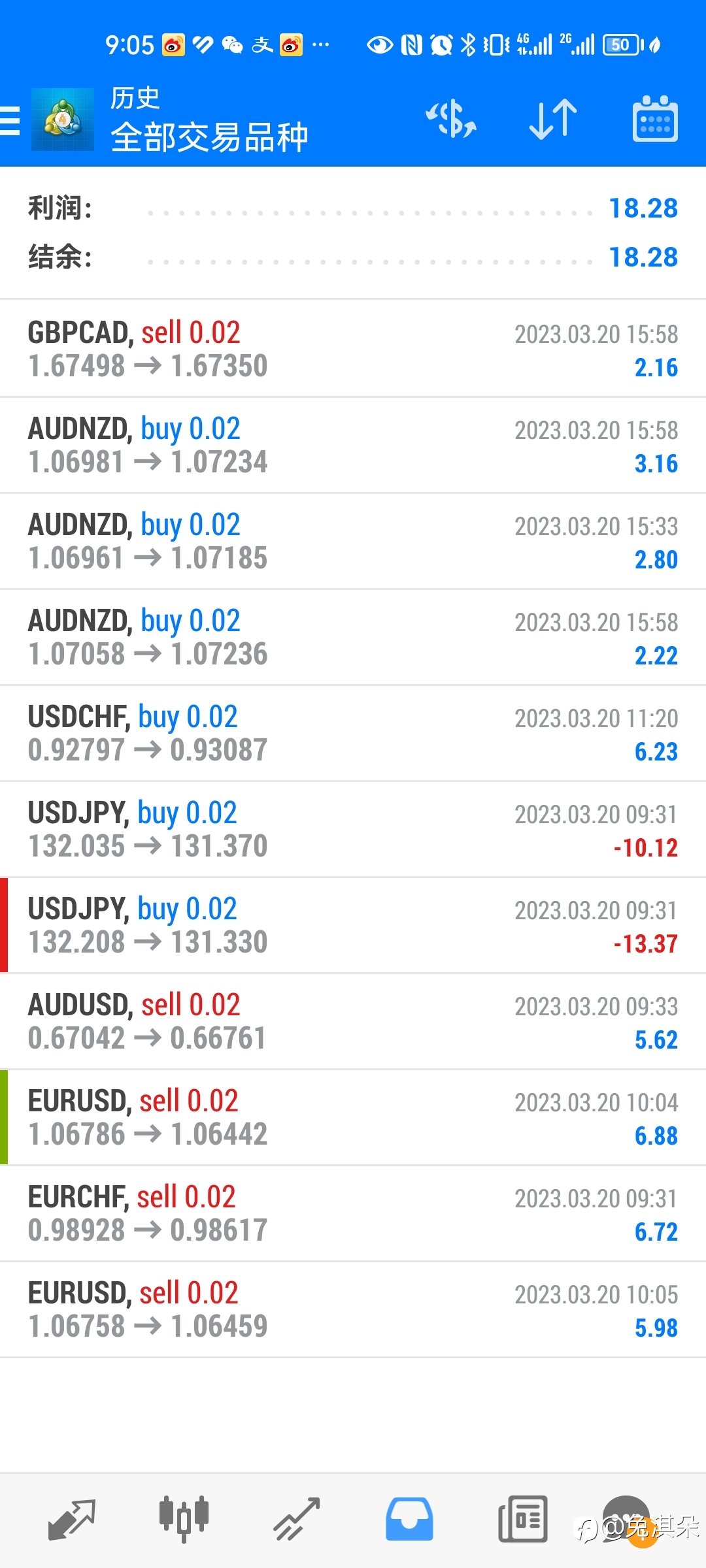Select the History inbox tab
Viewport: 706px width, 1568px height.
(409, 1520)
